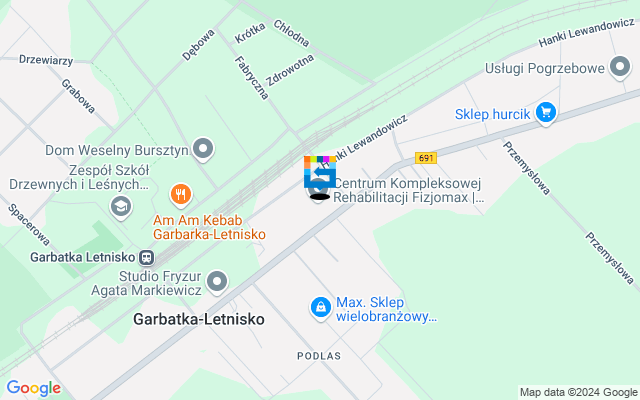
Task: Tap the Sklep hurcik shopping marker
Action: (x=545, y=112)
